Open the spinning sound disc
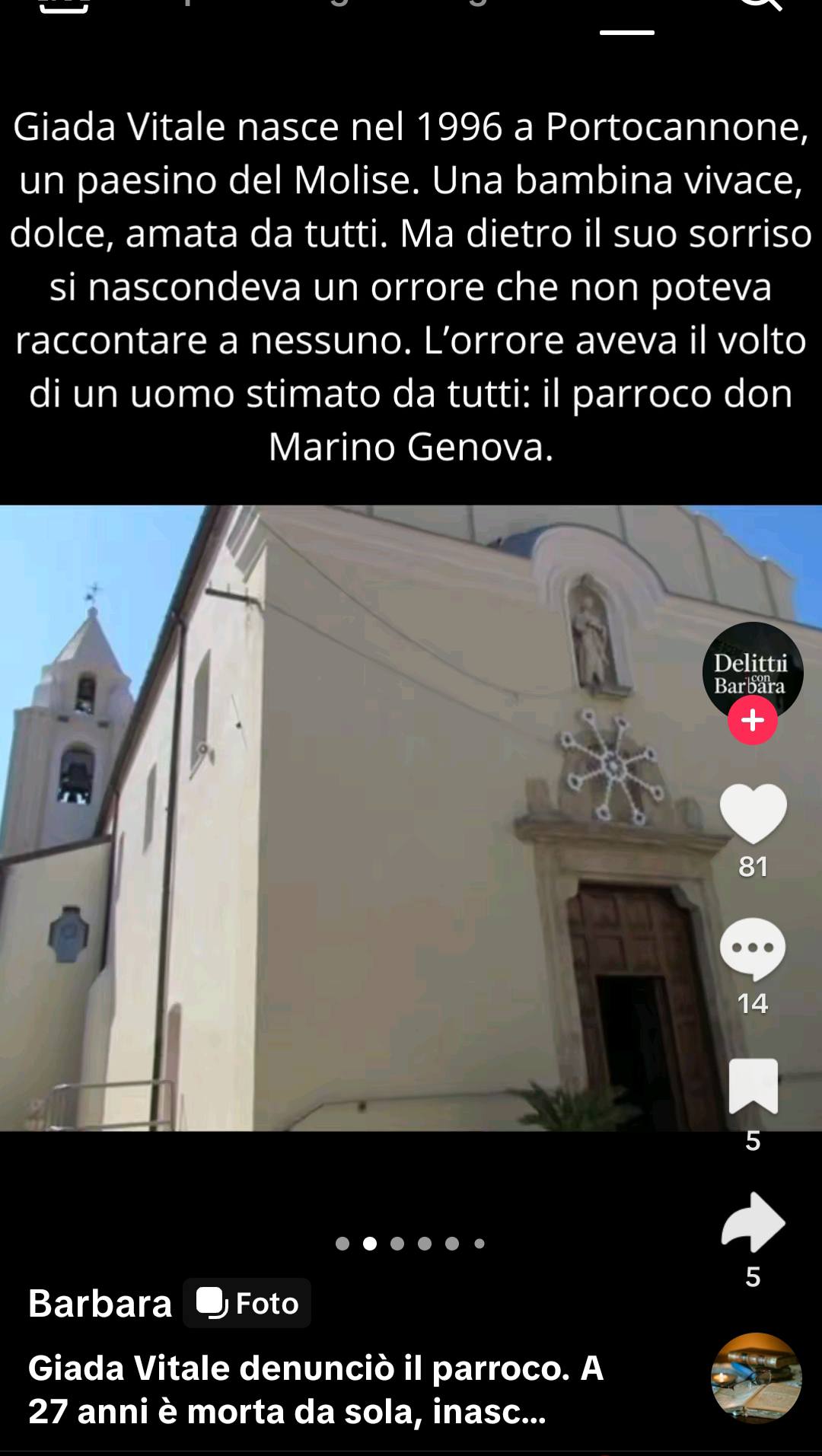 [x=756, y=1378]
